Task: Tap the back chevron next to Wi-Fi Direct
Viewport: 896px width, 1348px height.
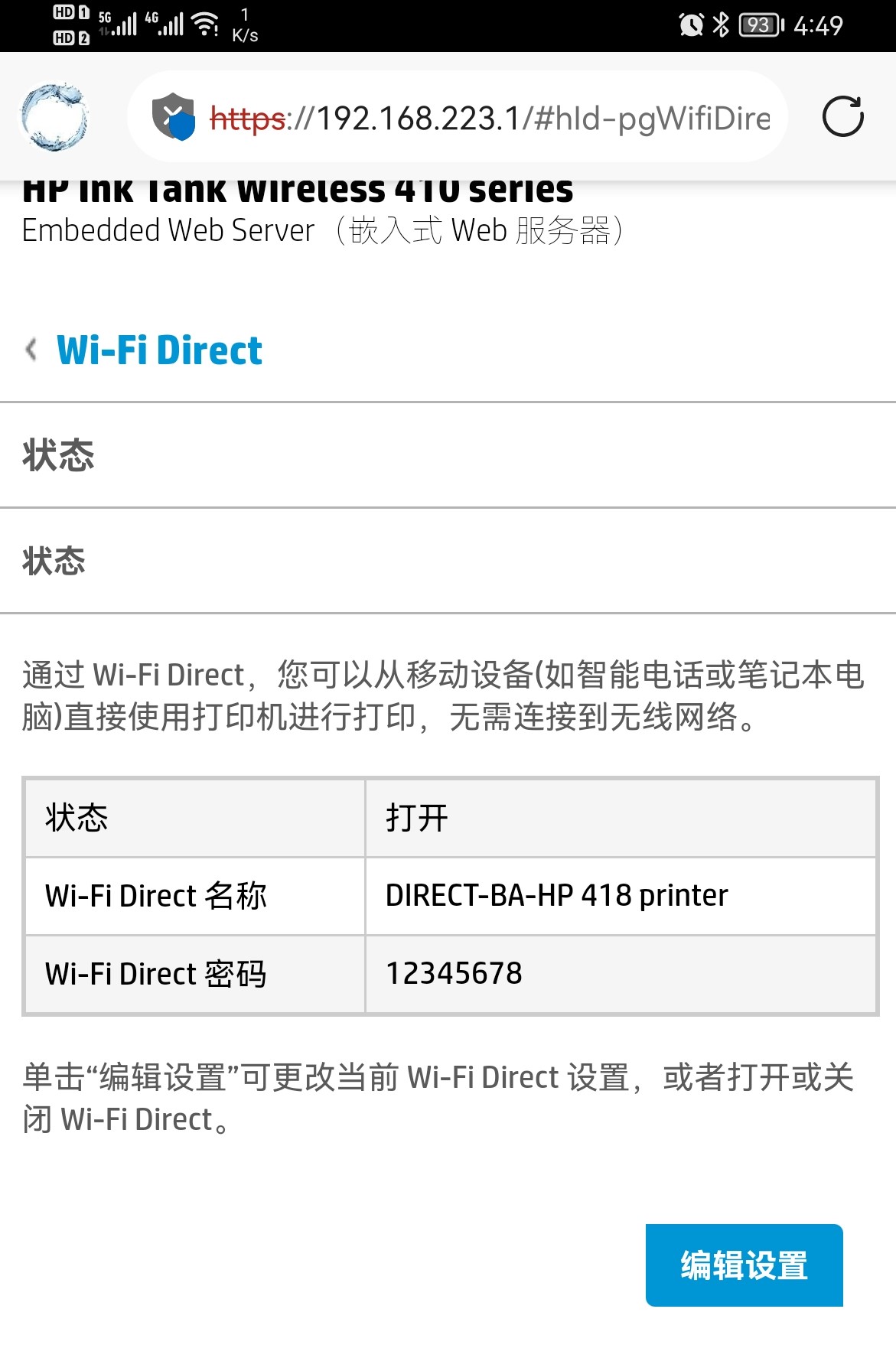Action: 31,349
